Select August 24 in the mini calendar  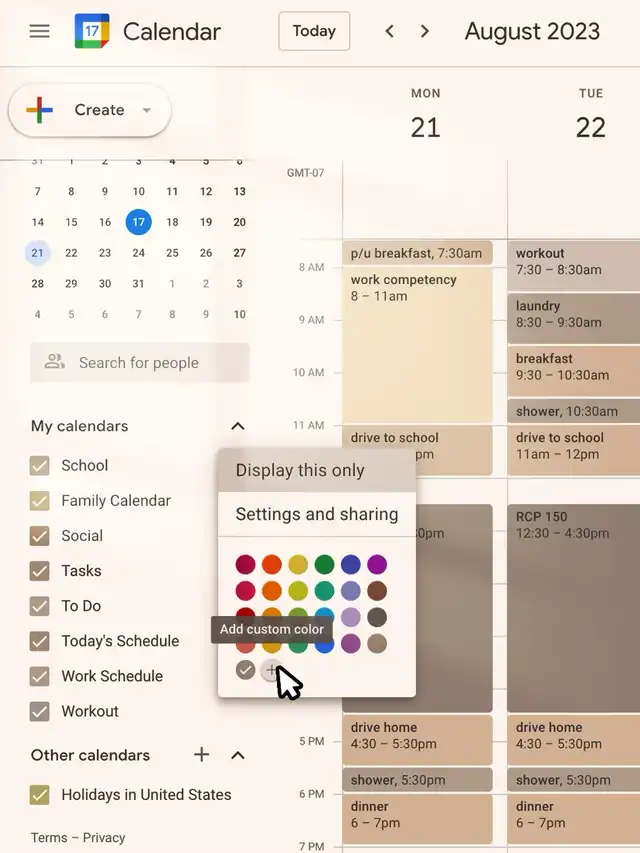139,253
